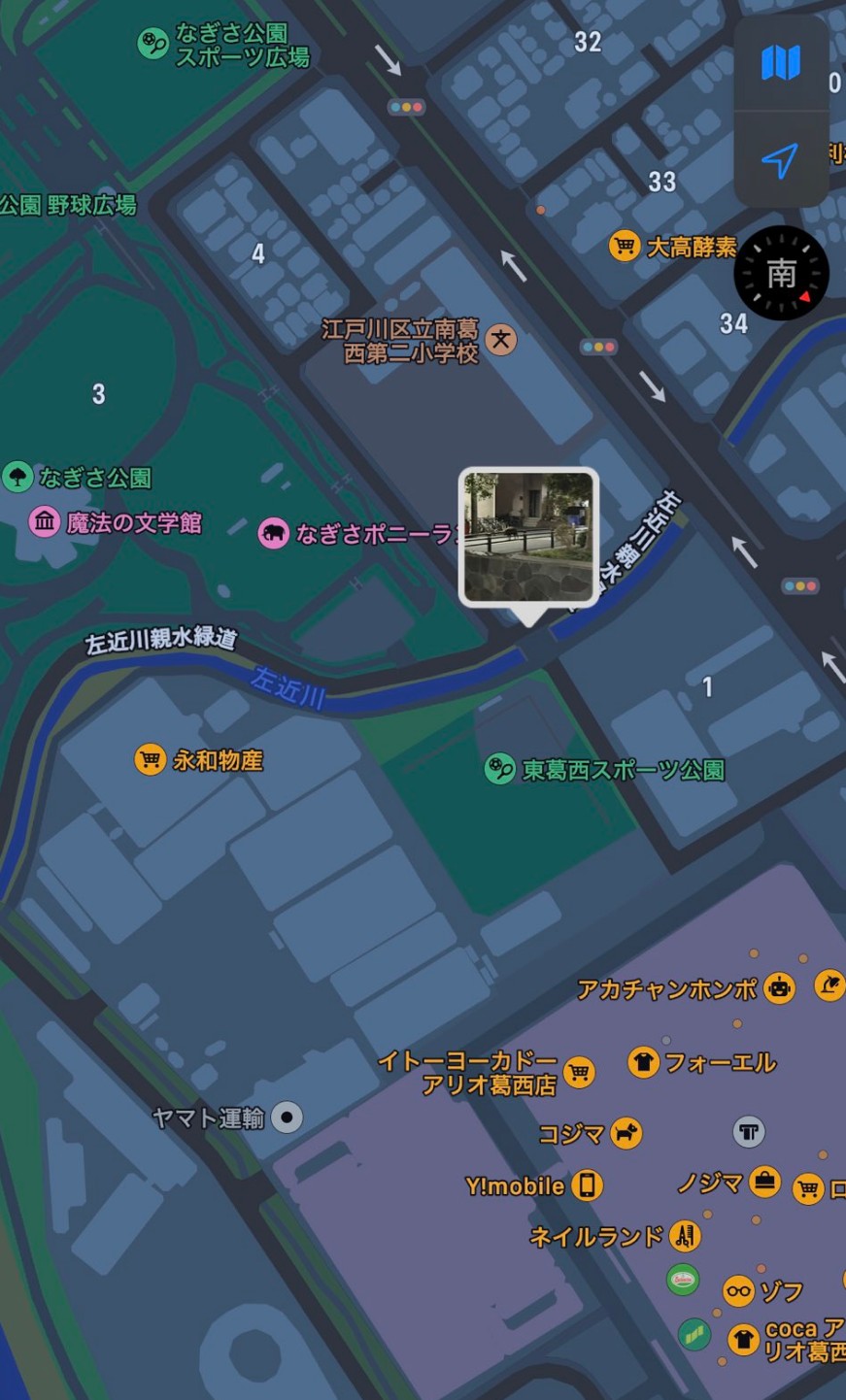Select ヤマト運輸 marker
Screen dimensions: 846x1400
click(287, 1117)
